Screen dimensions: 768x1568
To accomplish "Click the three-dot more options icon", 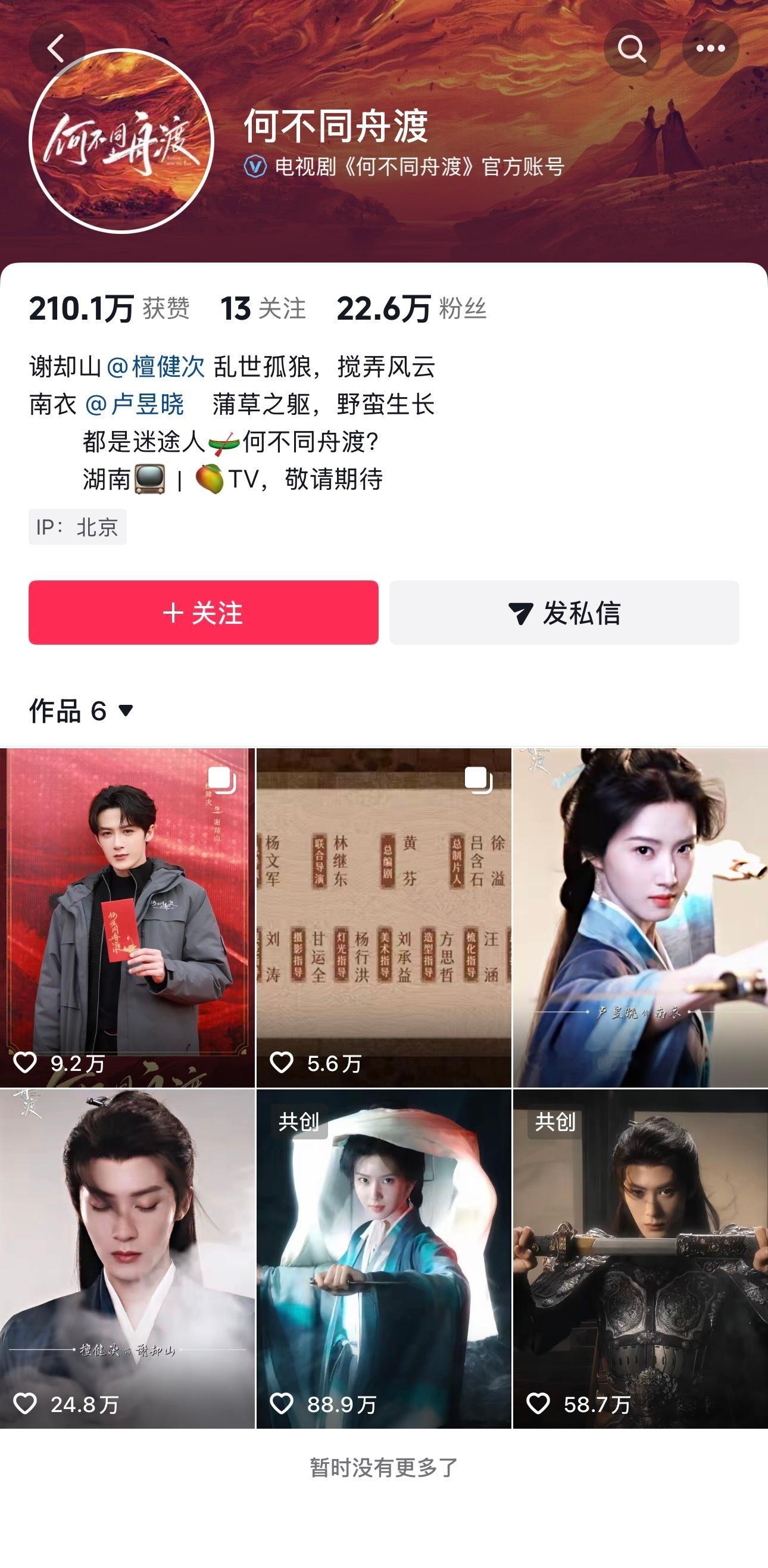I will click(x=711, y=48).
